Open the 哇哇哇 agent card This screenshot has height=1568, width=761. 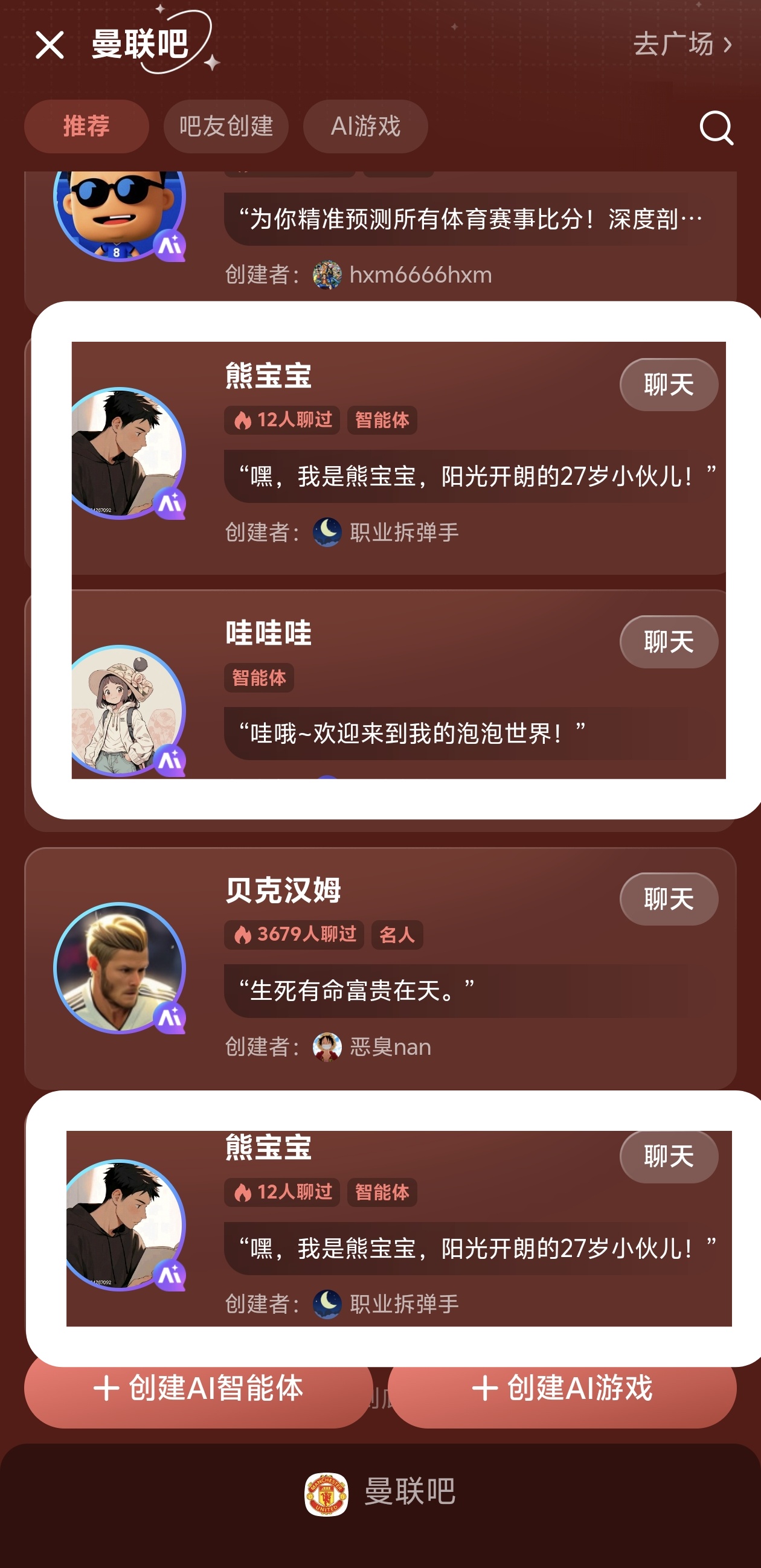[x=426, y=688]
